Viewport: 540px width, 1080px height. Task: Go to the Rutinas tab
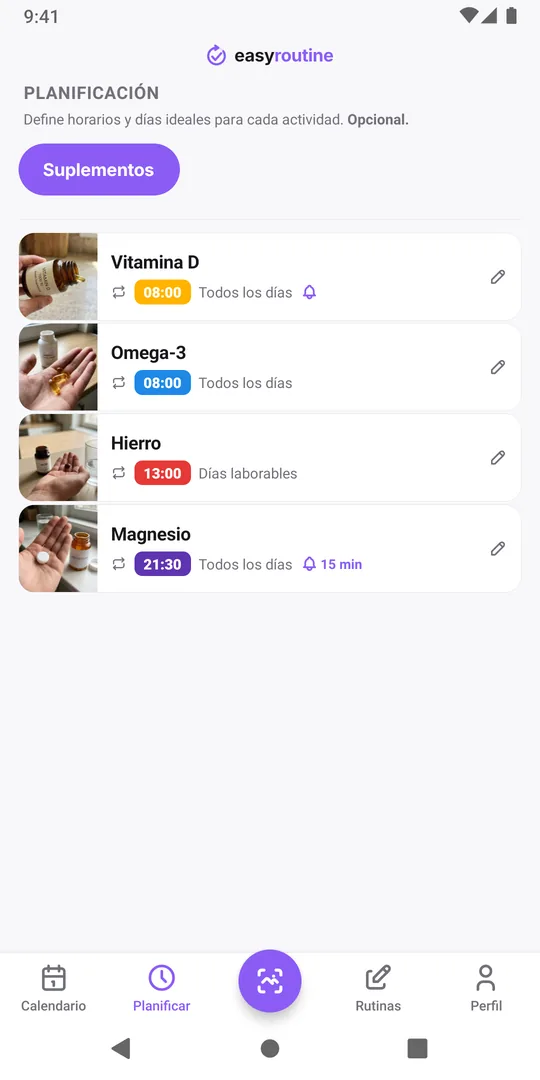[x=378, y=988]
